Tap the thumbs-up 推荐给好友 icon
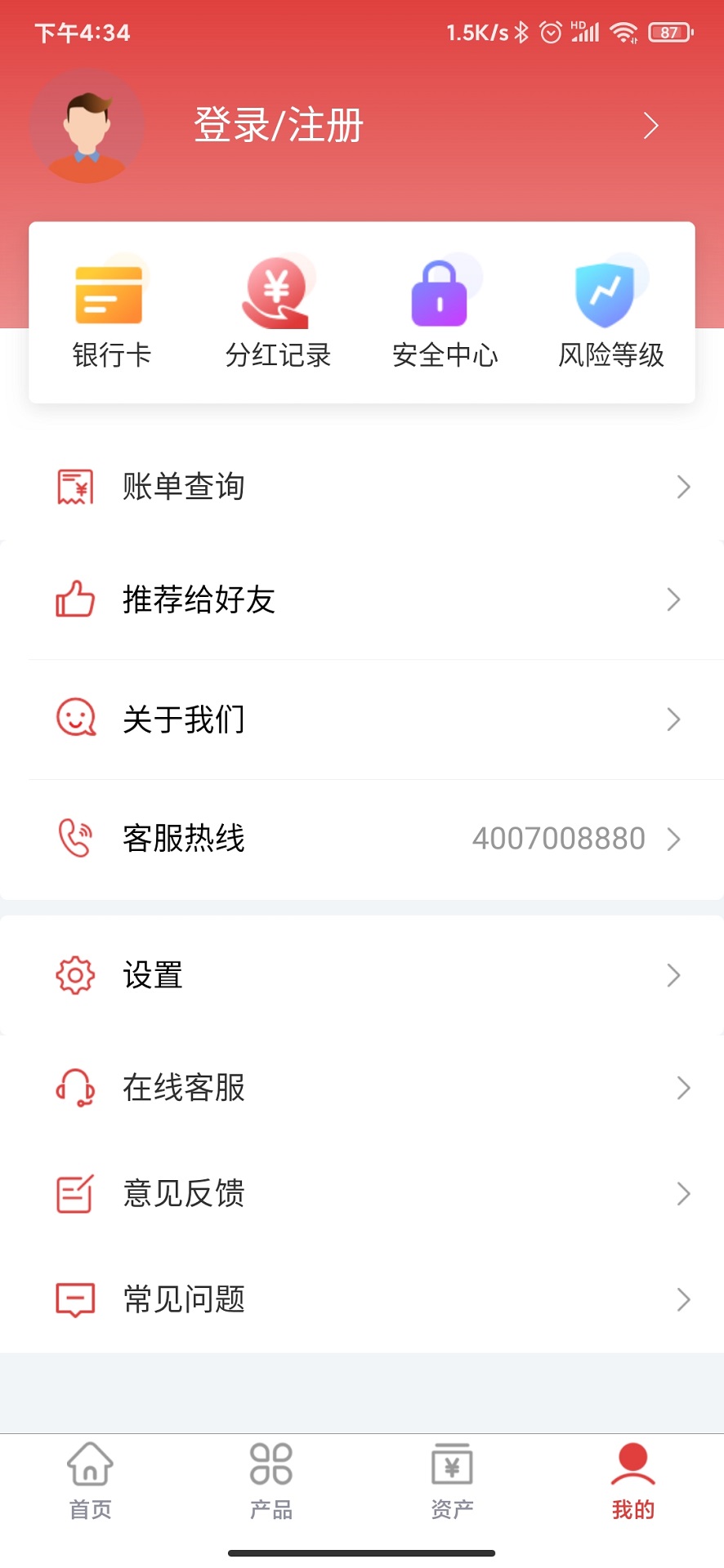Image resolution: width=724 pixels, height=1568 pixels. [74, 599]
